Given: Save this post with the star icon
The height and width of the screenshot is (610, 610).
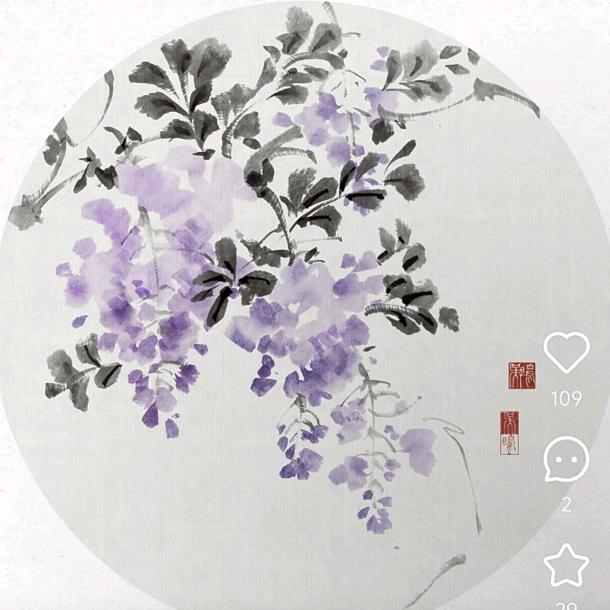Looking at the screenshot, I should (x=566, y=565).
